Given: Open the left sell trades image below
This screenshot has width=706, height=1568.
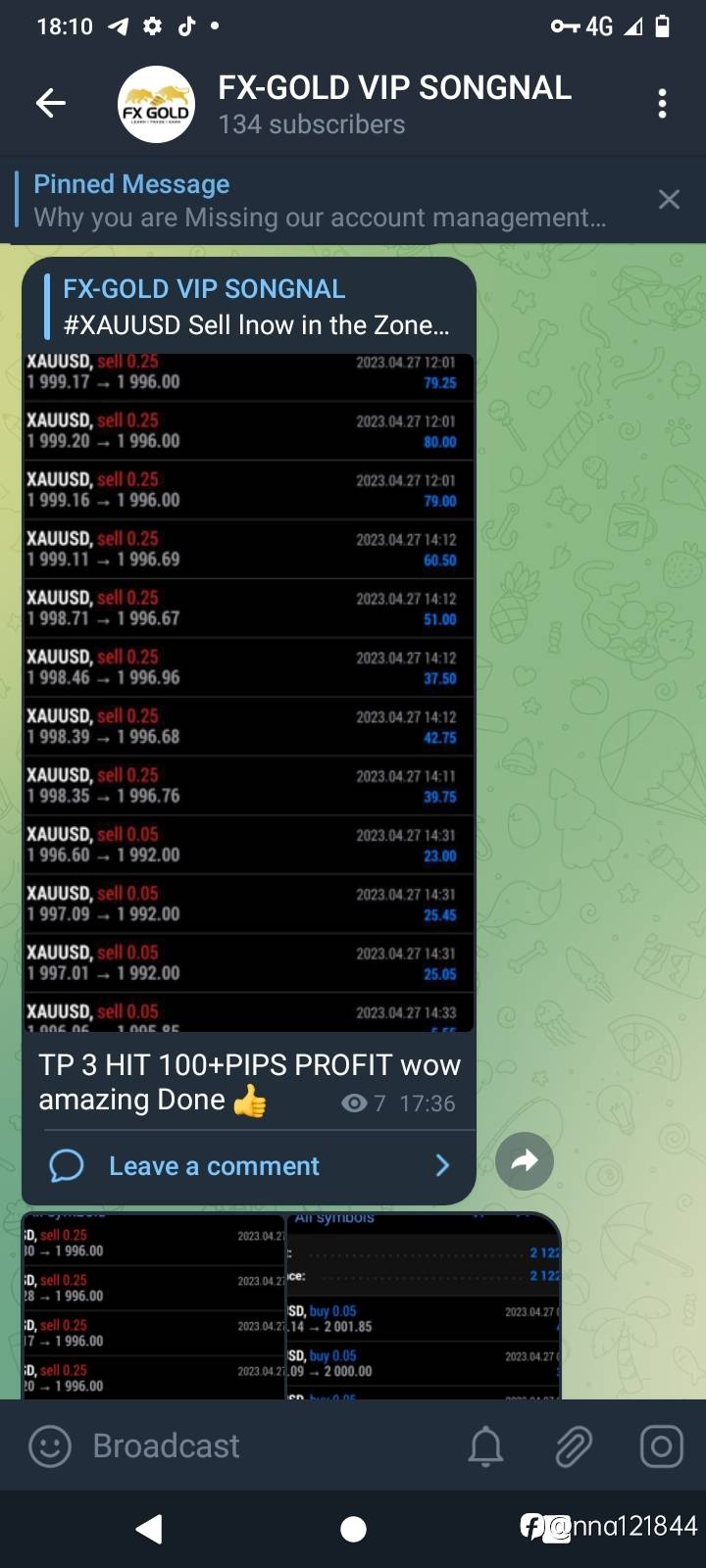Looking at the screenshot, I should coord(152,1308).
